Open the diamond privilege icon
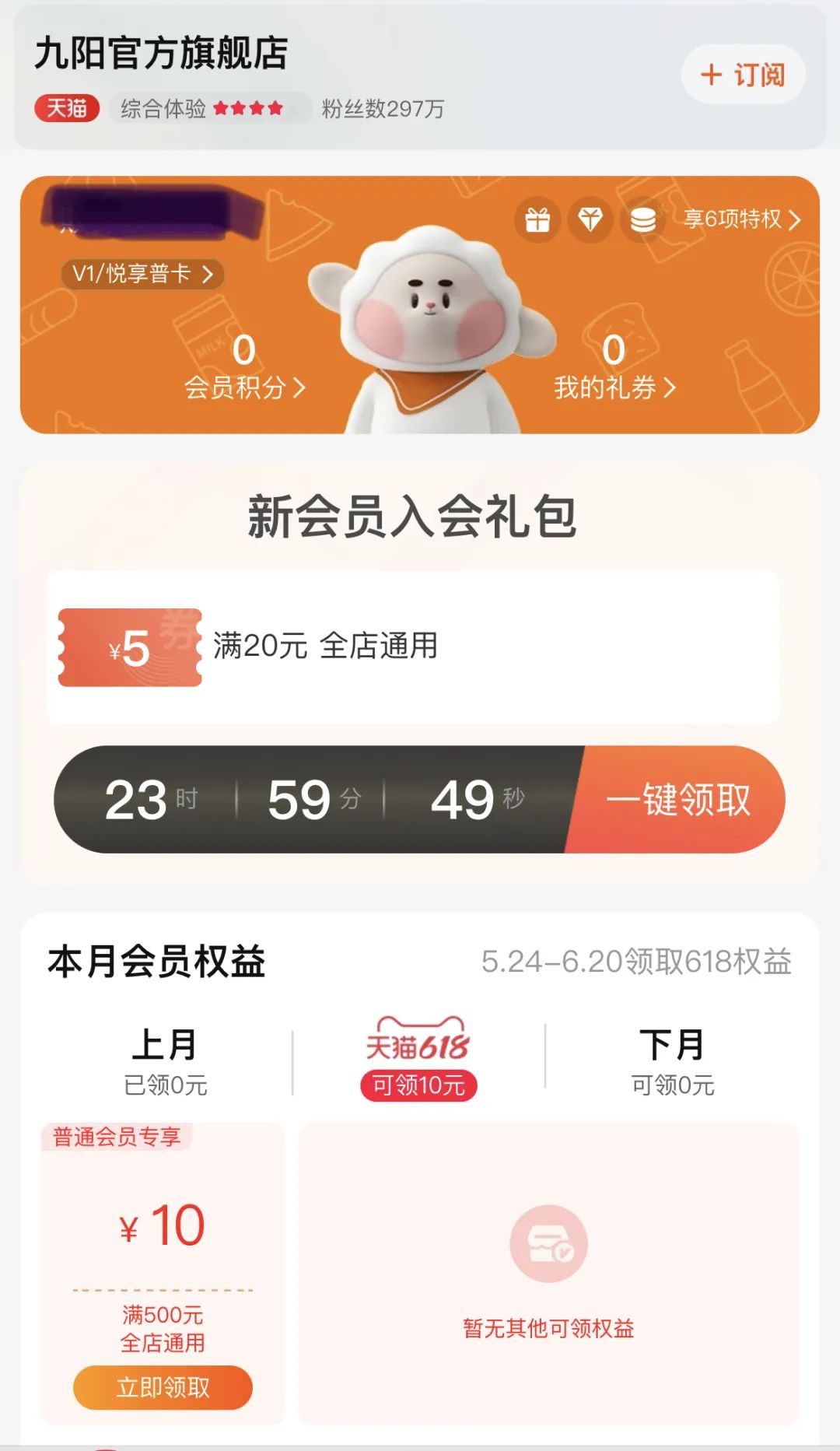Screen dimensions: 840x1451 590,220
